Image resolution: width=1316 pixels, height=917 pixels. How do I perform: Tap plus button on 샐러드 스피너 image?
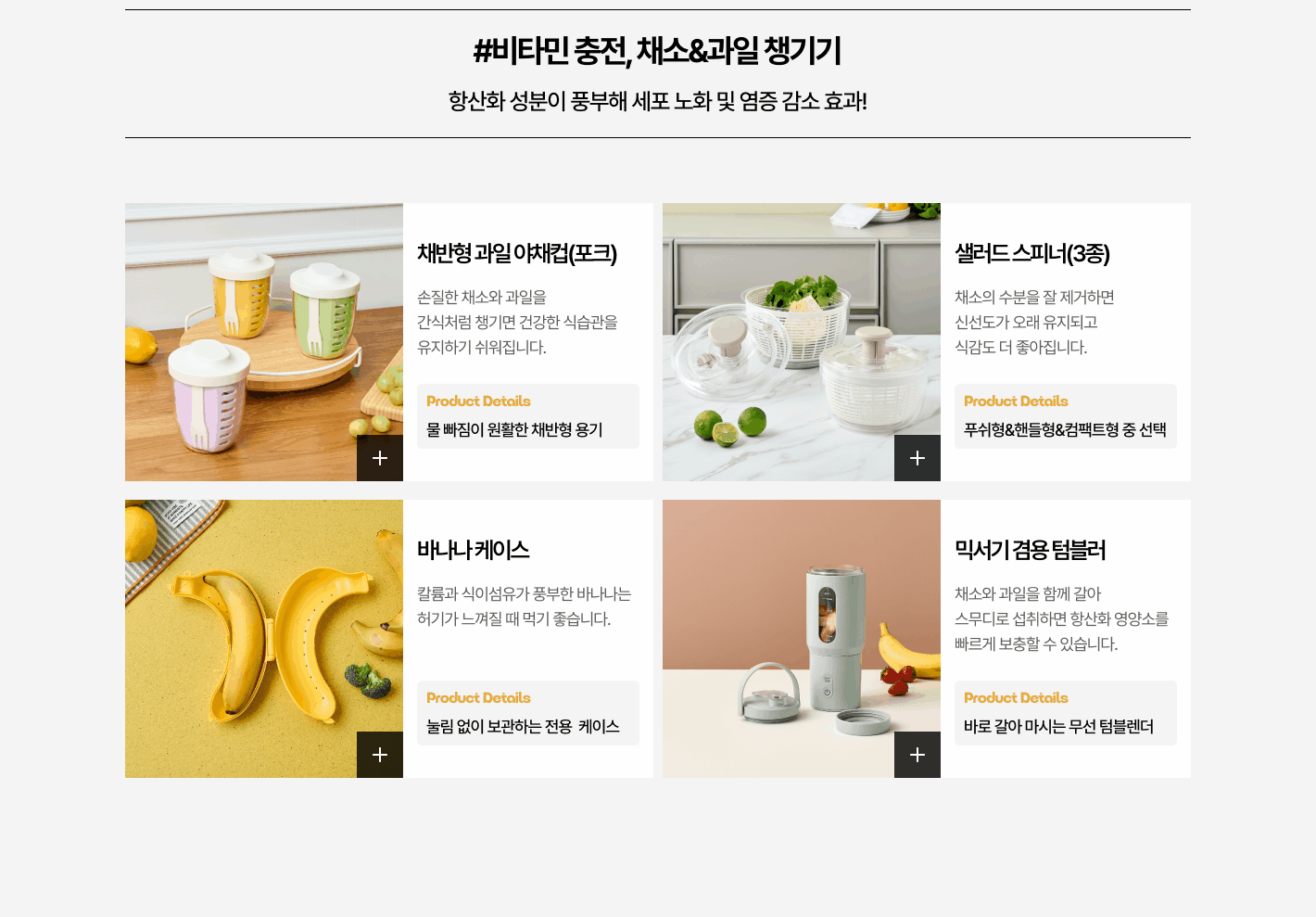point(917,458)
